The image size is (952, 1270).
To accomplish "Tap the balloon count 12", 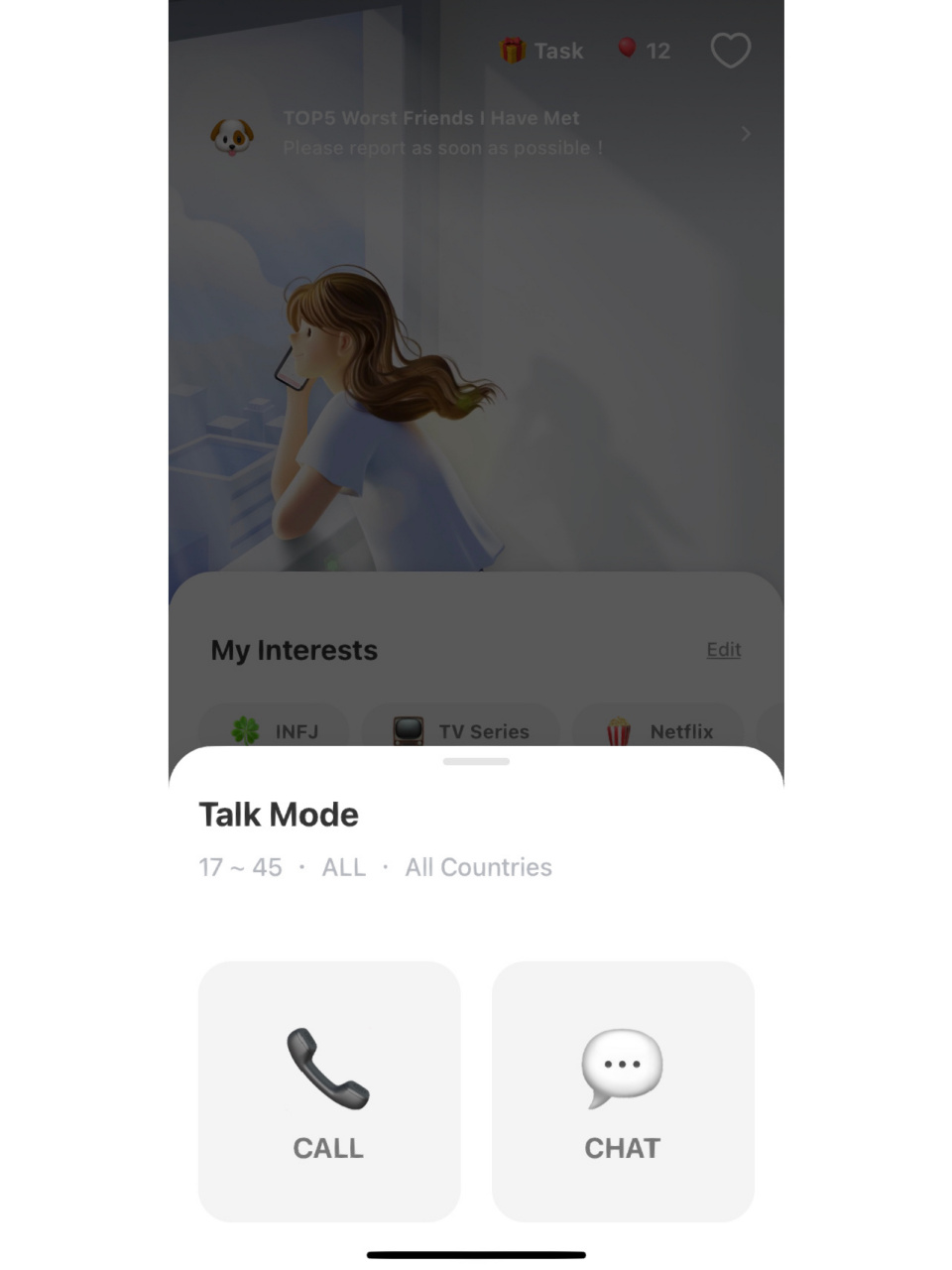I will point(645,51).
